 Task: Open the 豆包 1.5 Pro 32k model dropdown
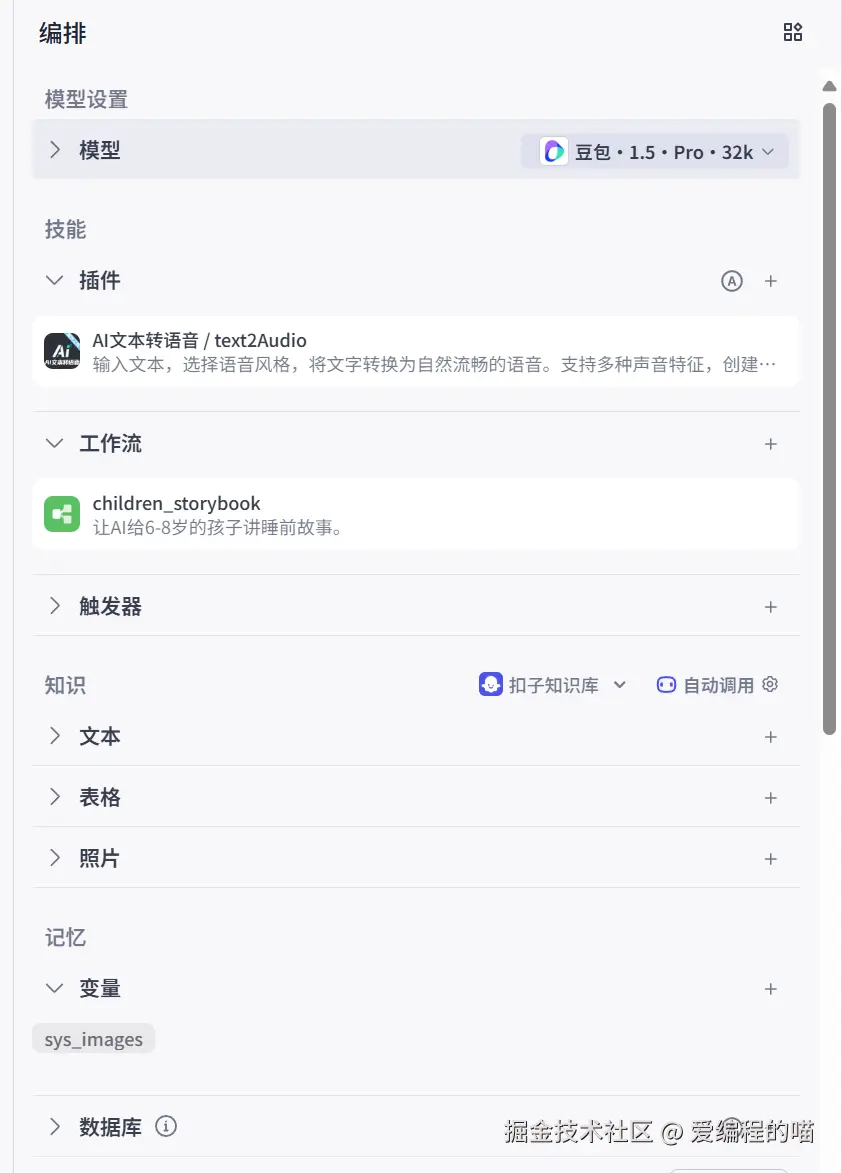pos(655,152)
